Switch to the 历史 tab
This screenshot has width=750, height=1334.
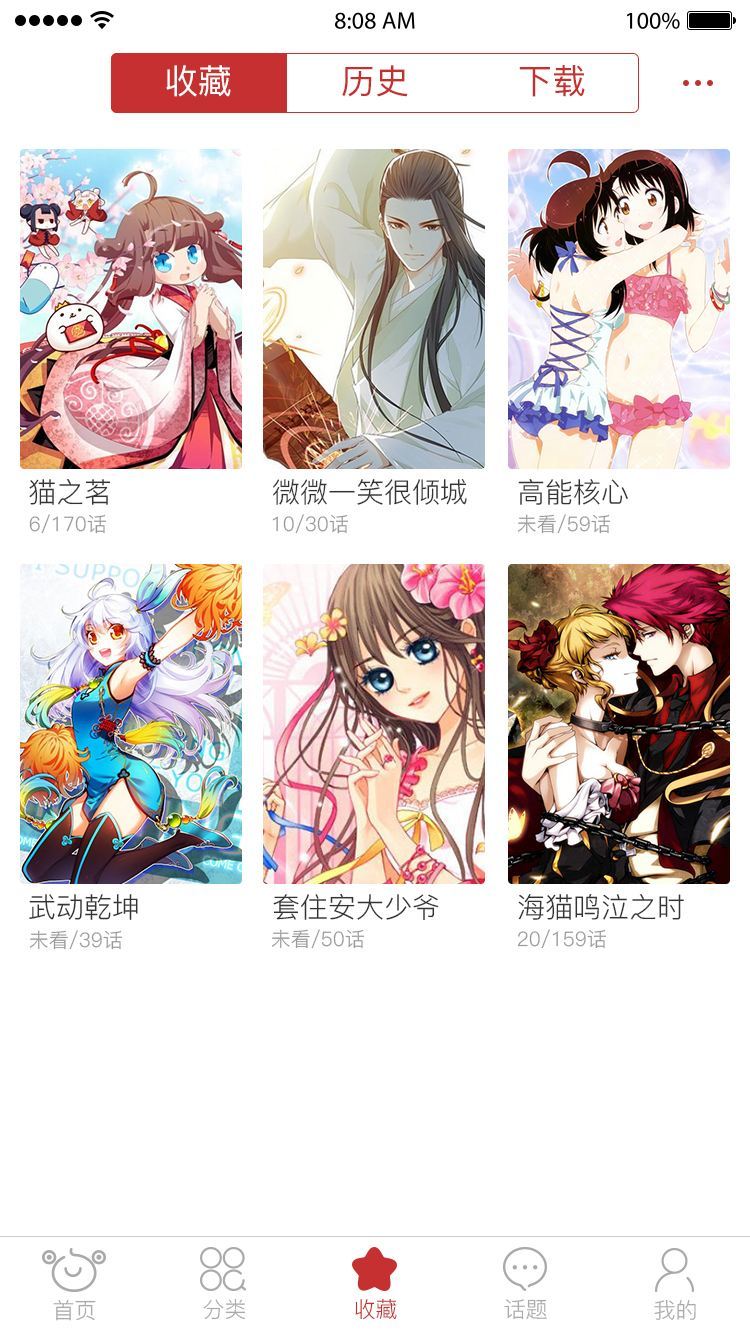tap(375, 82)
